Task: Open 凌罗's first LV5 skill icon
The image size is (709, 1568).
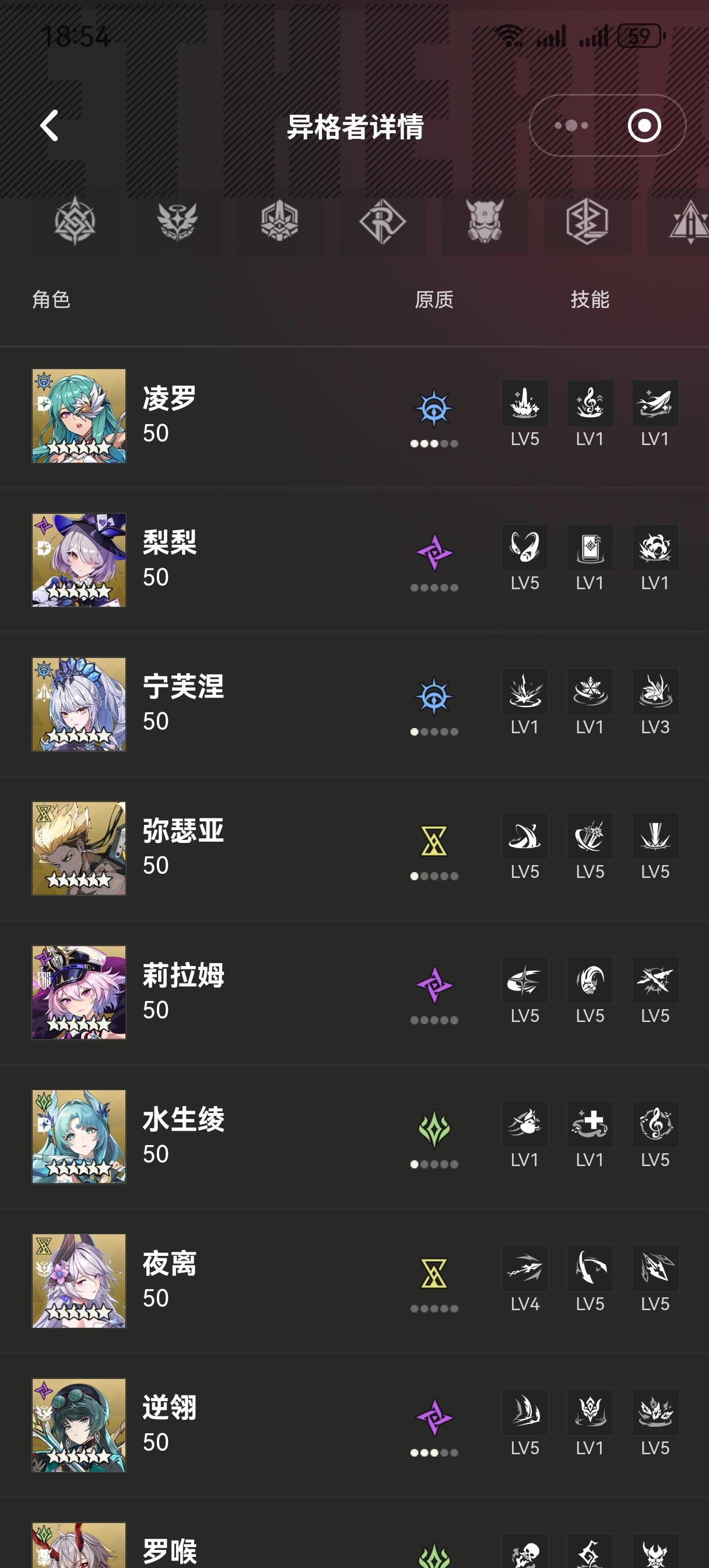Action: (x=525, y=404)
